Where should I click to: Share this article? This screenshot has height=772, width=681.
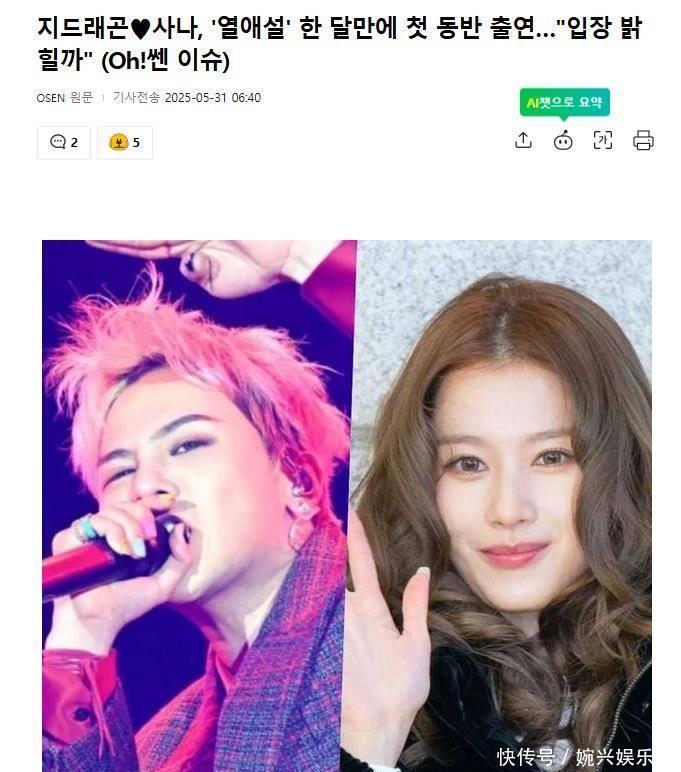[523, 140]
